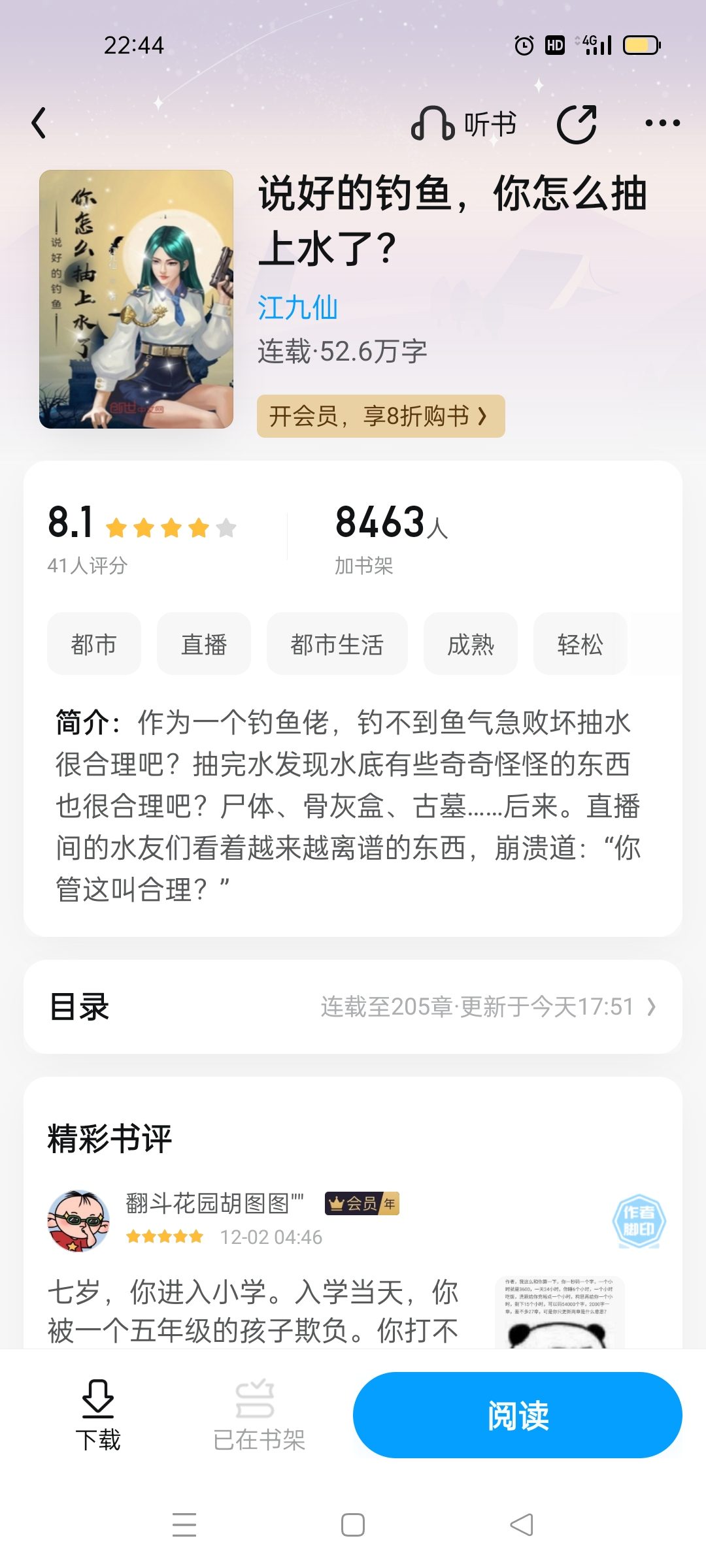Open reviewer 翻斗花园胡图图's profile avatar
The image size is (706, 1568).
(78, 1220)
